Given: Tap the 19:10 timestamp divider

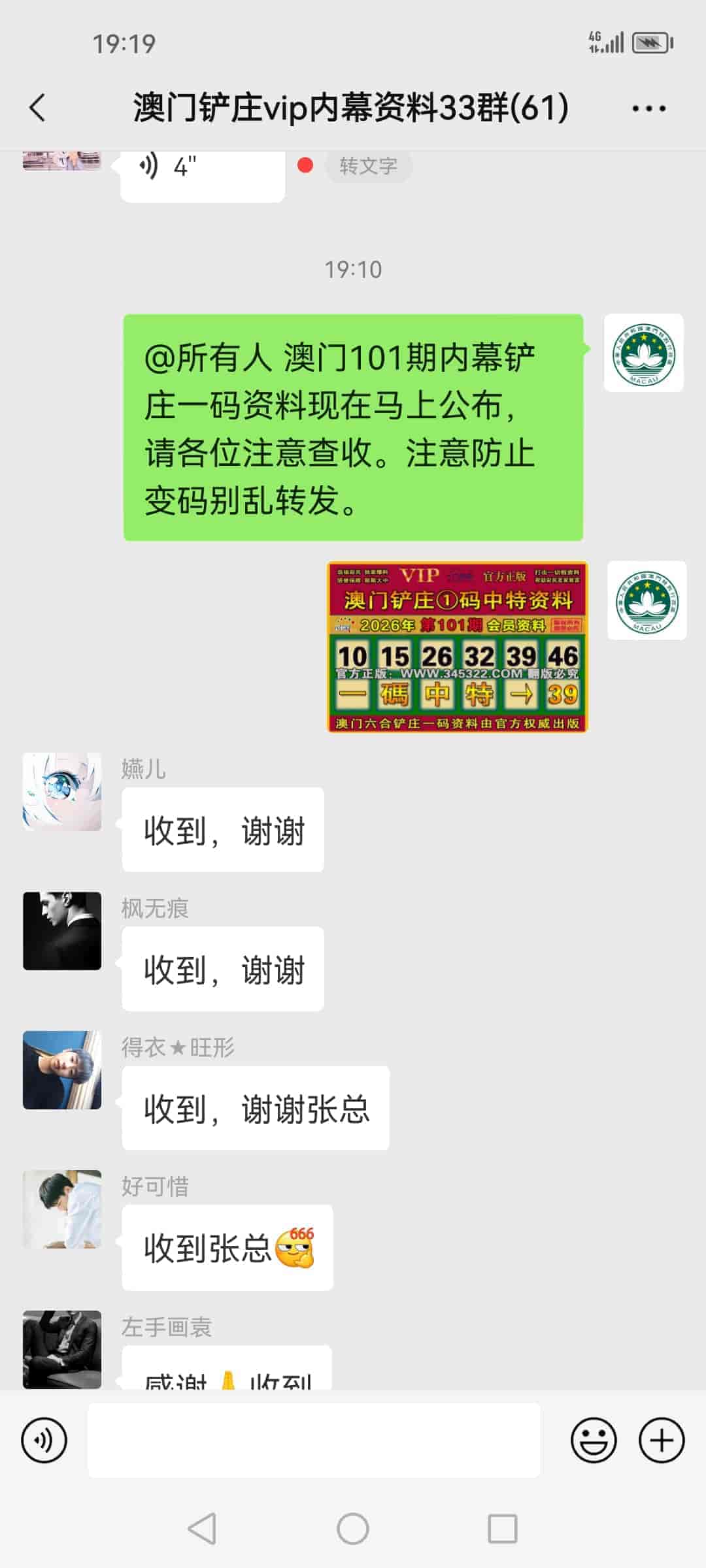Looking at the screenshot, I should coord(353,269).
